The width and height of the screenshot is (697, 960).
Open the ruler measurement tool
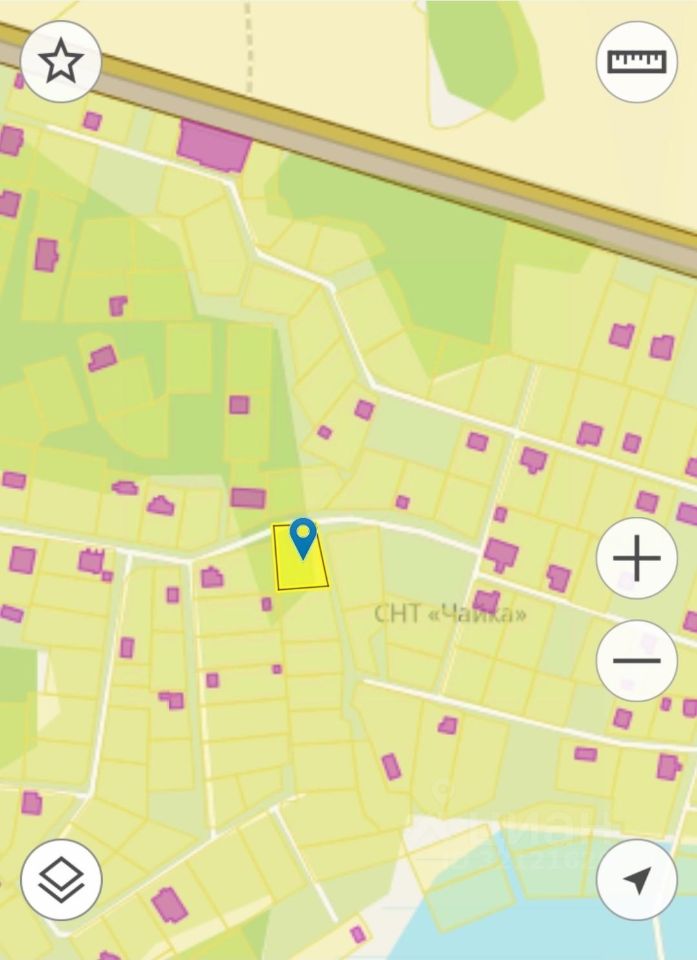(x=637, y=62)
